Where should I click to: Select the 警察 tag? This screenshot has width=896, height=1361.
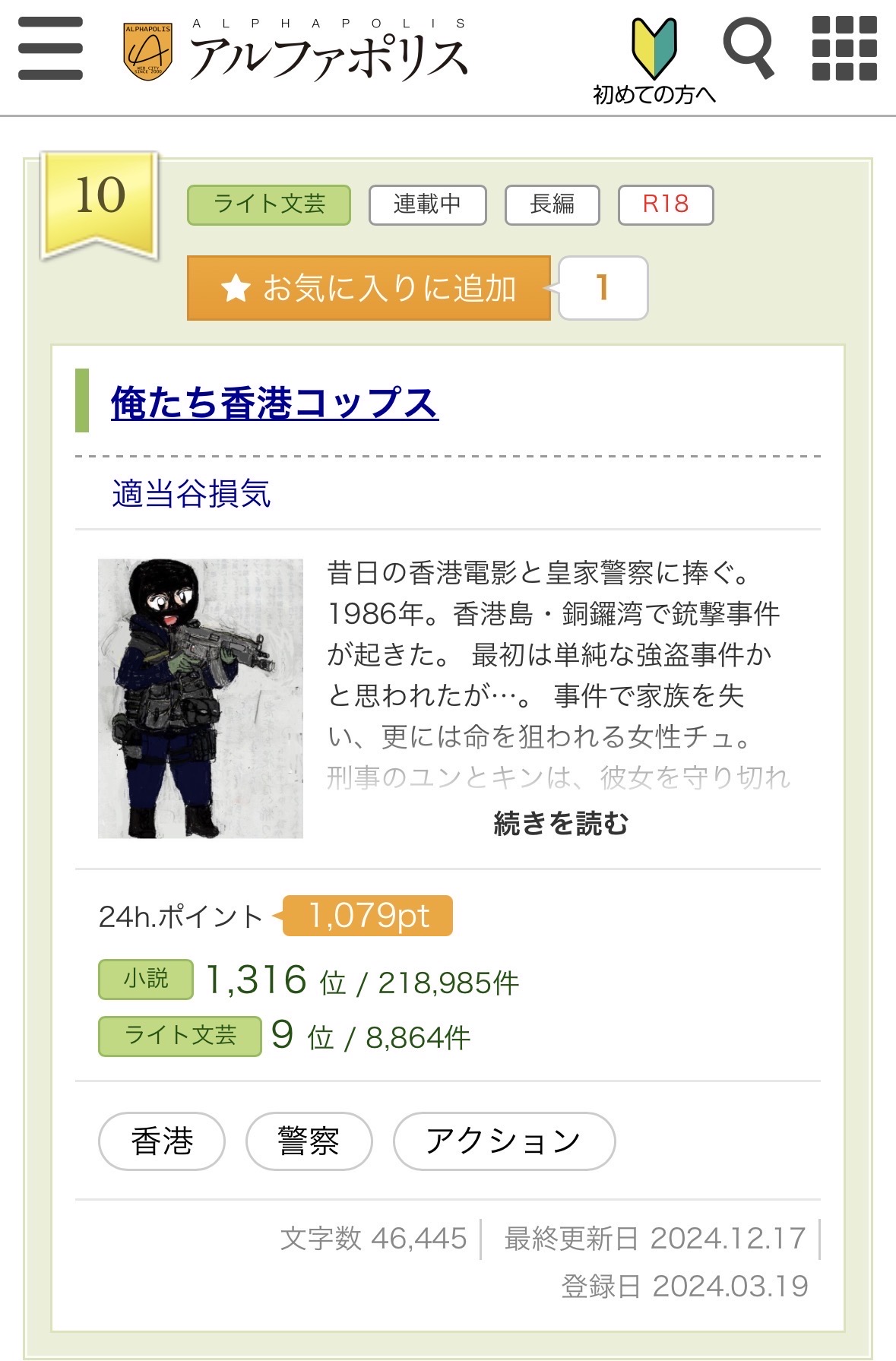point(309,1141)
